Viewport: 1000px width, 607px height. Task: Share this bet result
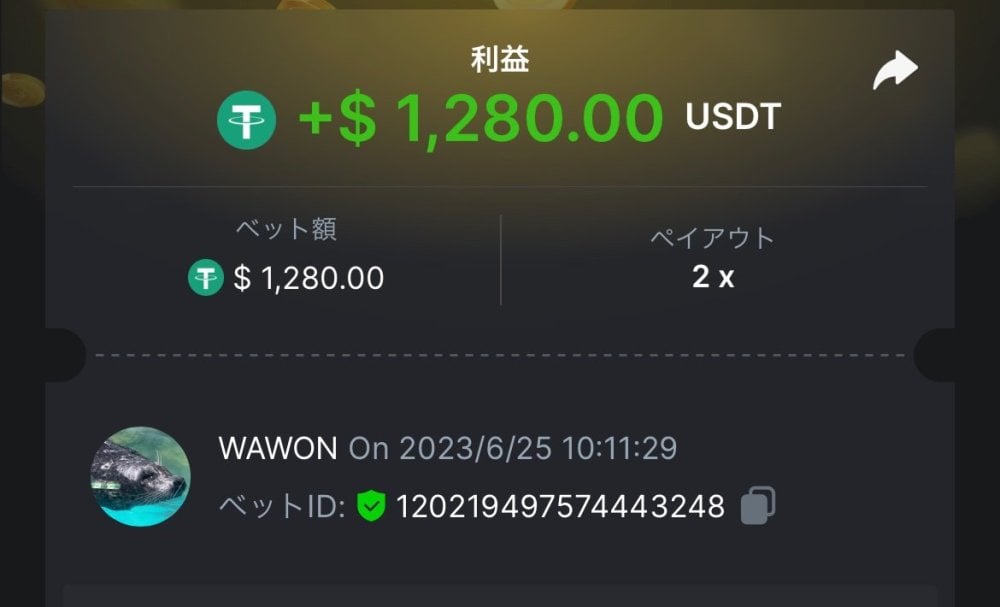click(894, 71)
